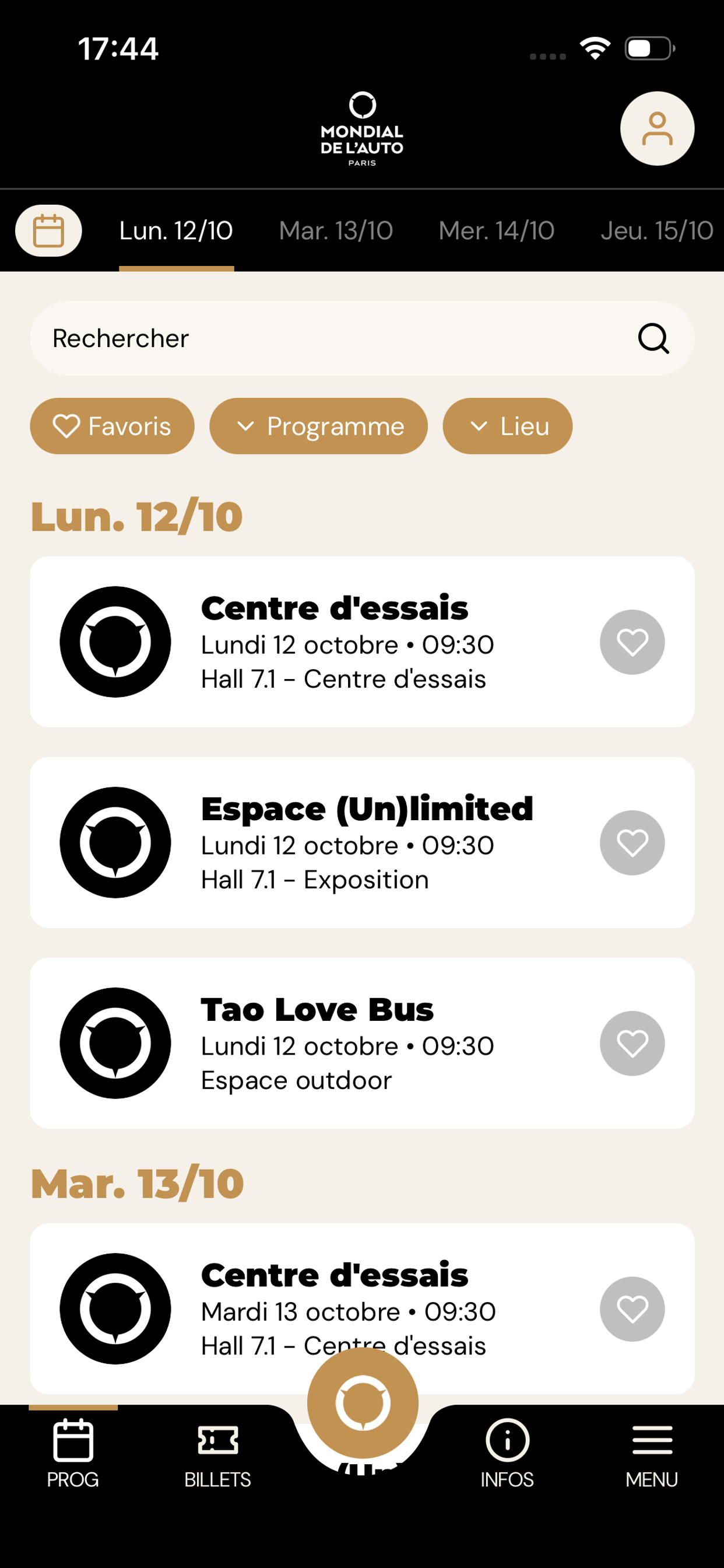Open the Infos tab
724x1568 pixels.
point(507,1456)
